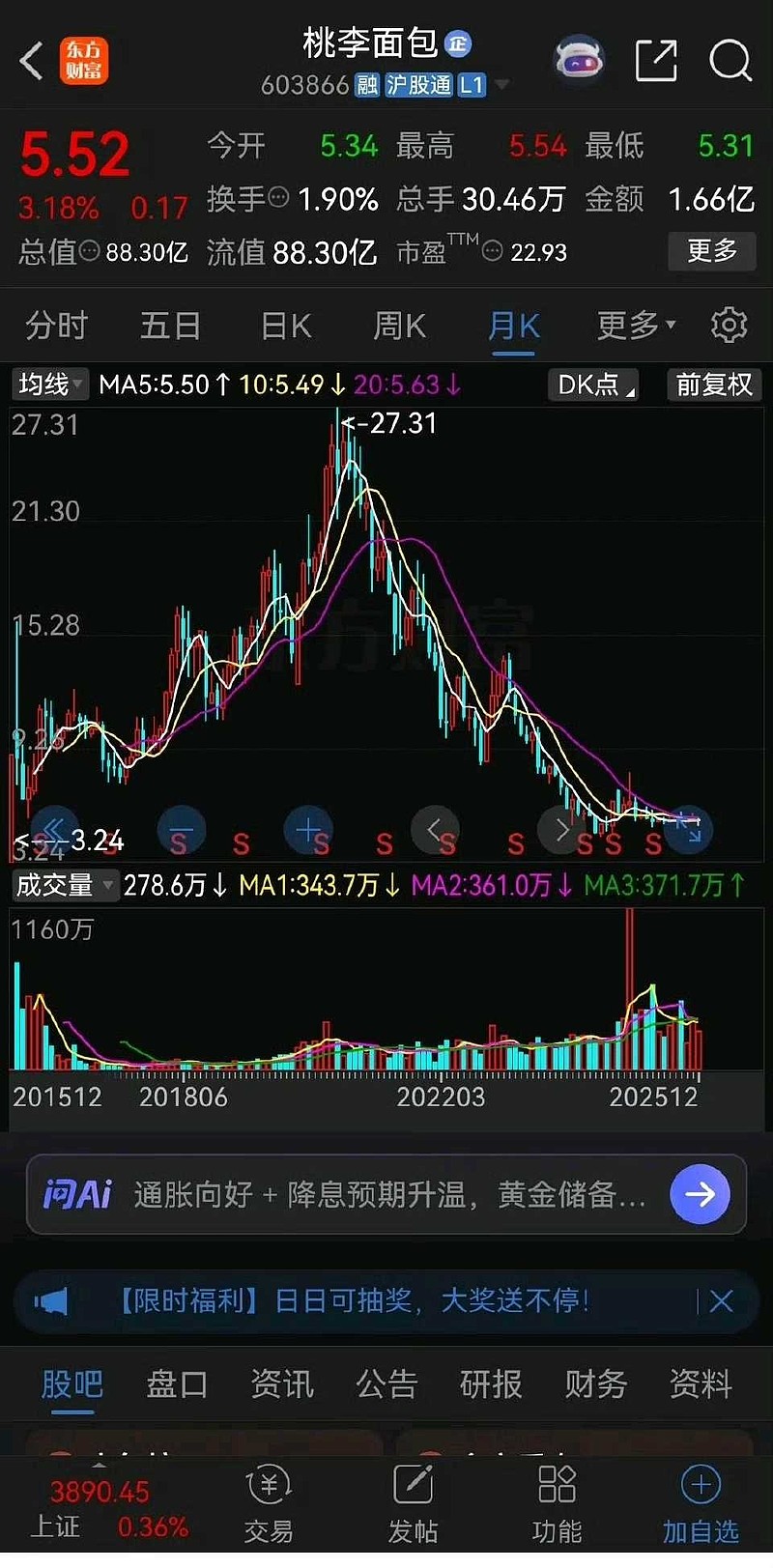Open the 均线 moving average dropdown
Viewport: 773px width, 1568px height.
pos(48,385)
